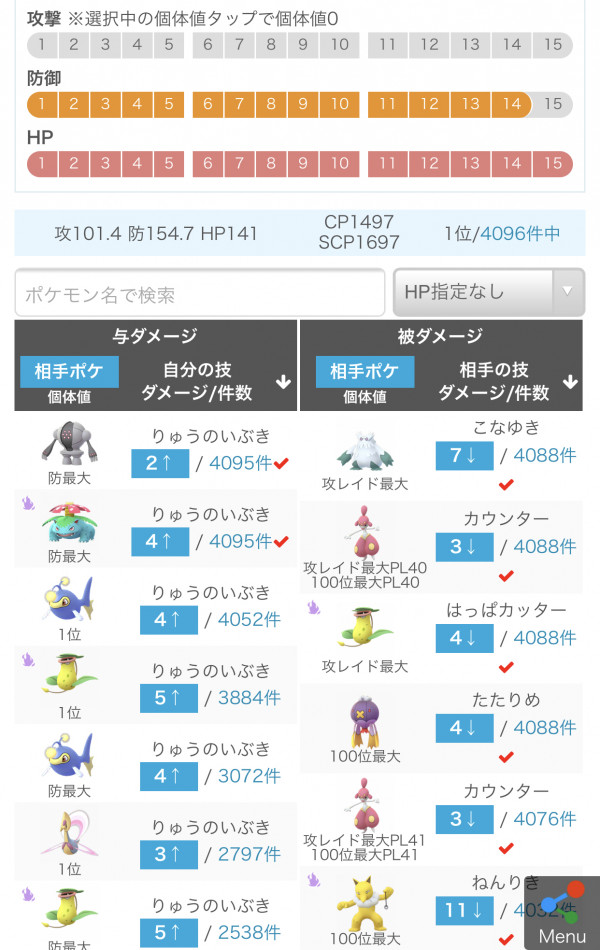The image size is (600, 950).
Task: Set HP IV to 10
Action: pyautogui.click(x=339, y=163)
